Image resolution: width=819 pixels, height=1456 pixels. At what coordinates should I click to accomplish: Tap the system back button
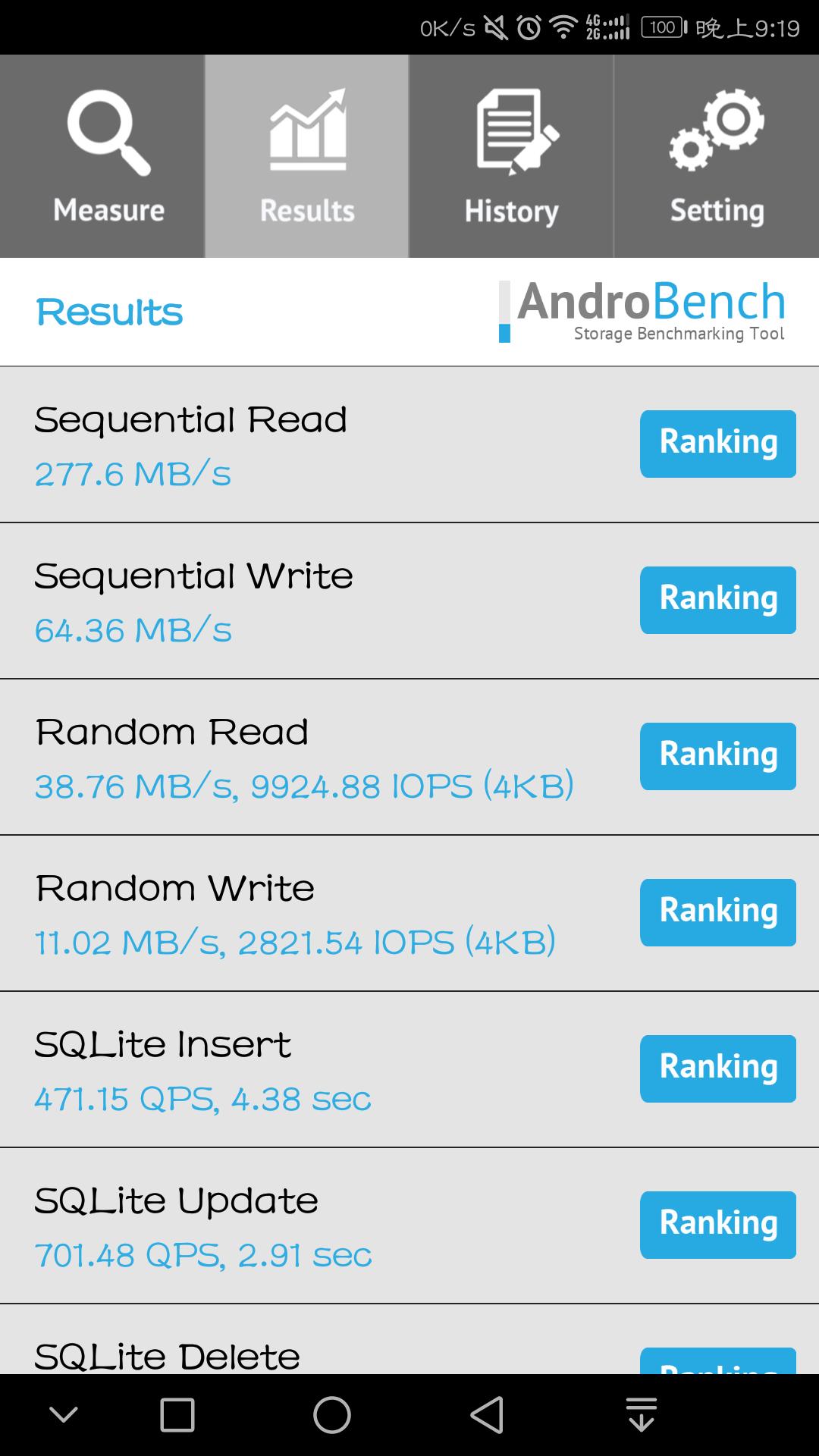pyautogui.click(x=487, y=1415)
